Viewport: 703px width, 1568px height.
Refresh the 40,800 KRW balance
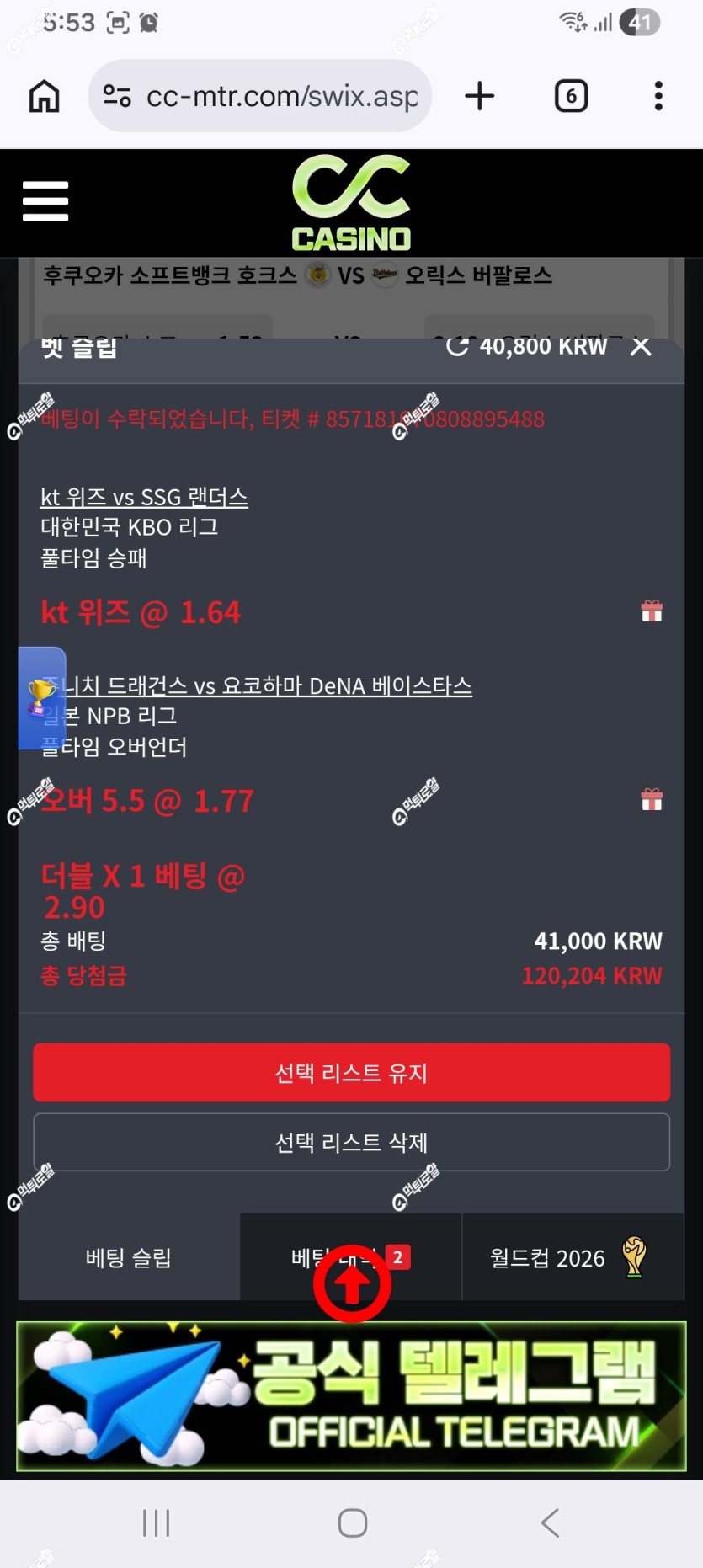pyautogui.click(x=457, y=346)
